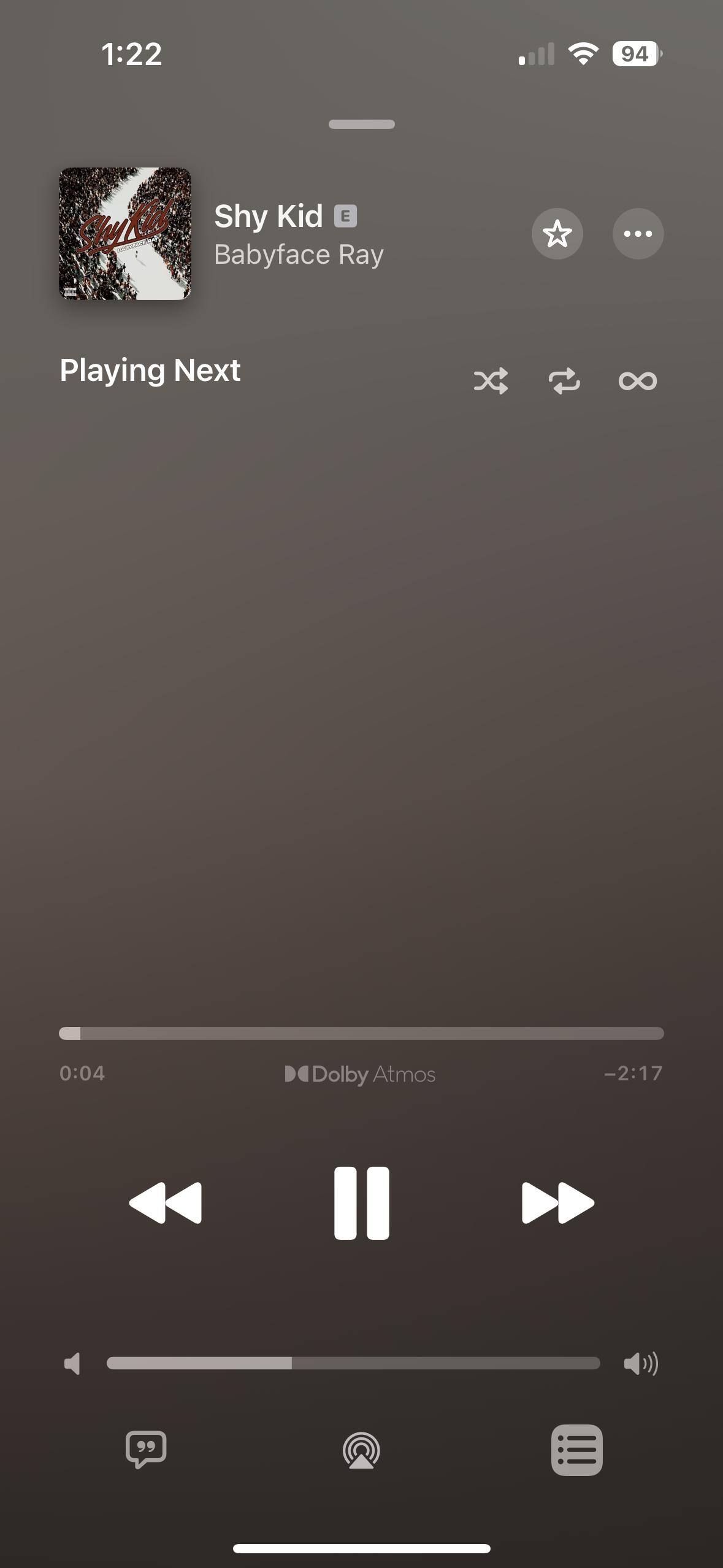Show the song lyrics
The width and height of the screenshot is (723, 1568).
(146, 1450)
